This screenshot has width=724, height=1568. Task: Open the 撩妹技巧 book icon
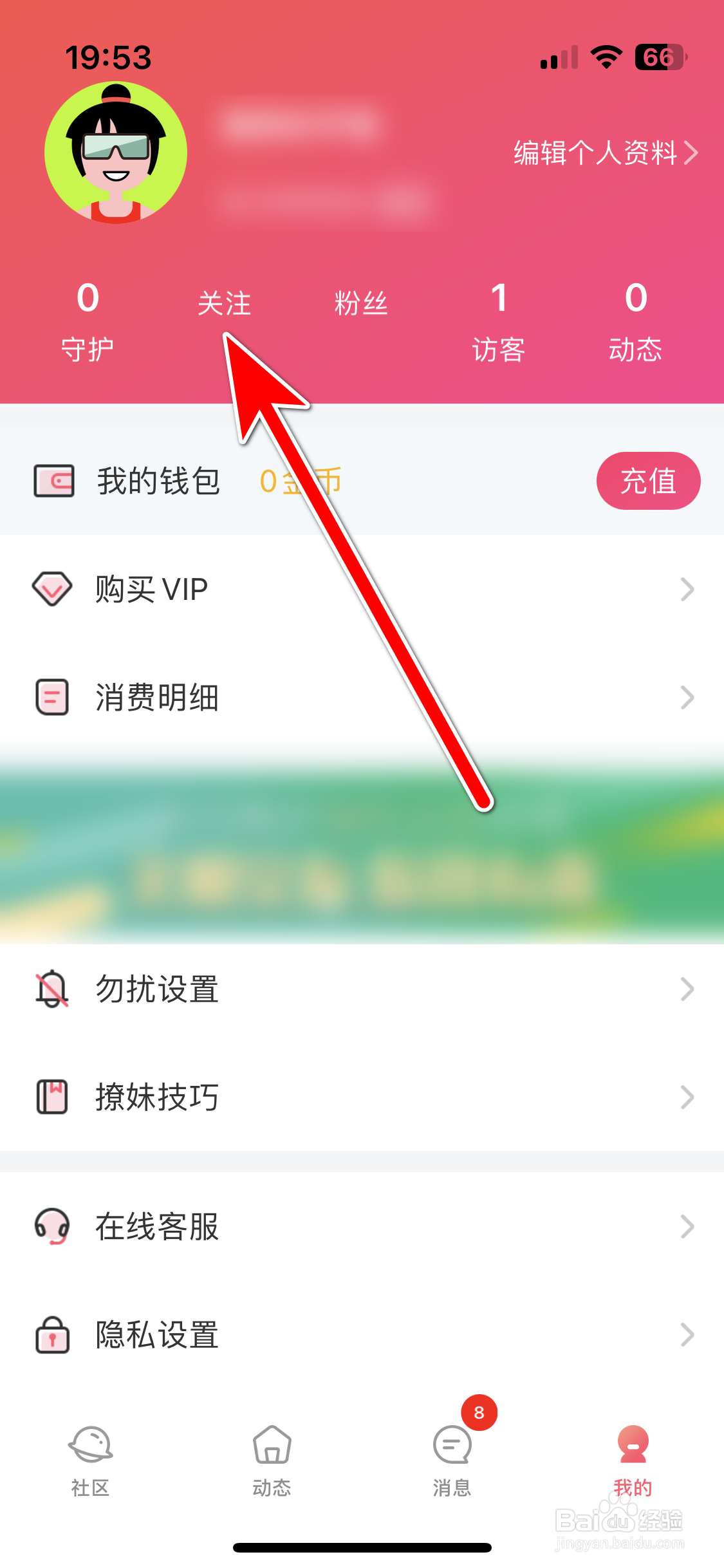[51, 1097]
